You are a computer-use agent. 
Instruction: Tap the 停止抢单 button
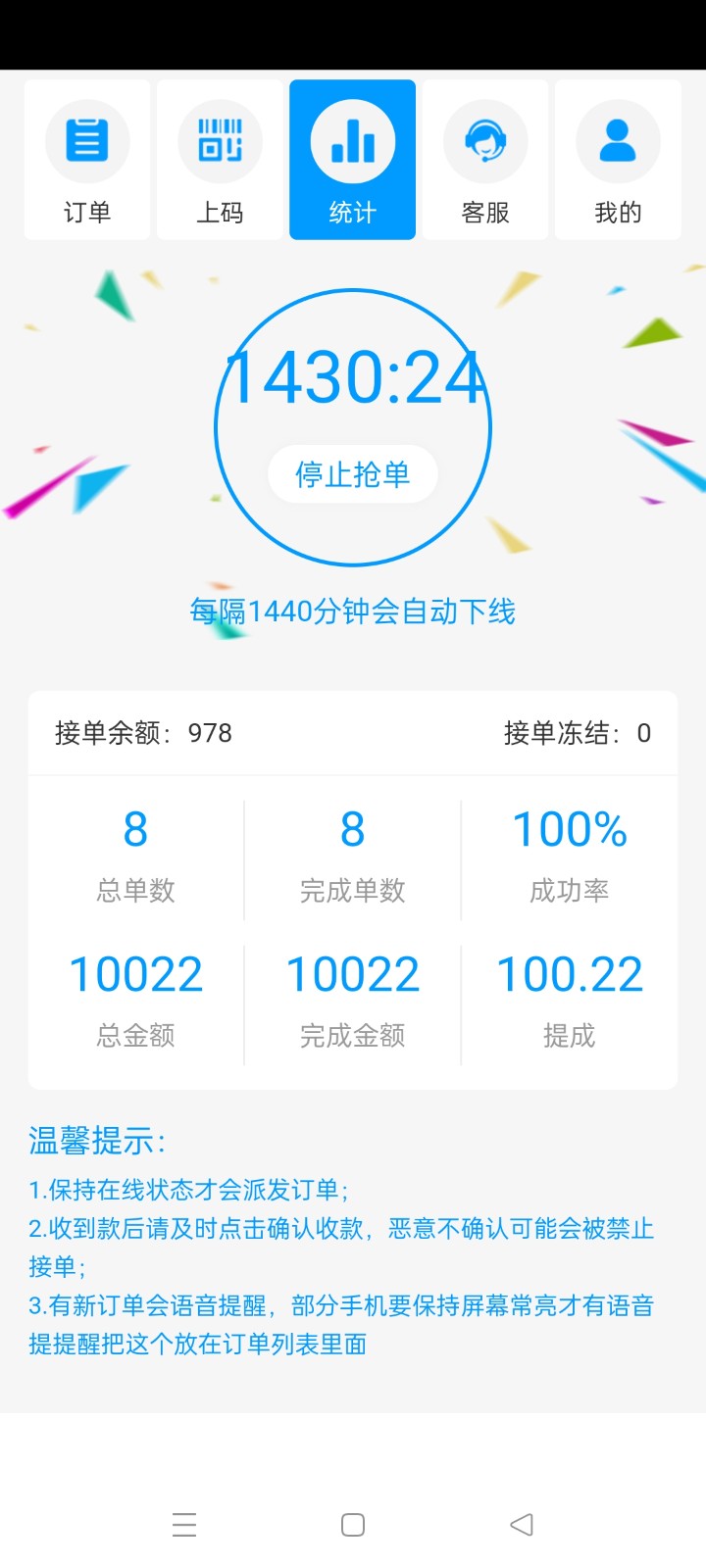[x=353, y=474]
